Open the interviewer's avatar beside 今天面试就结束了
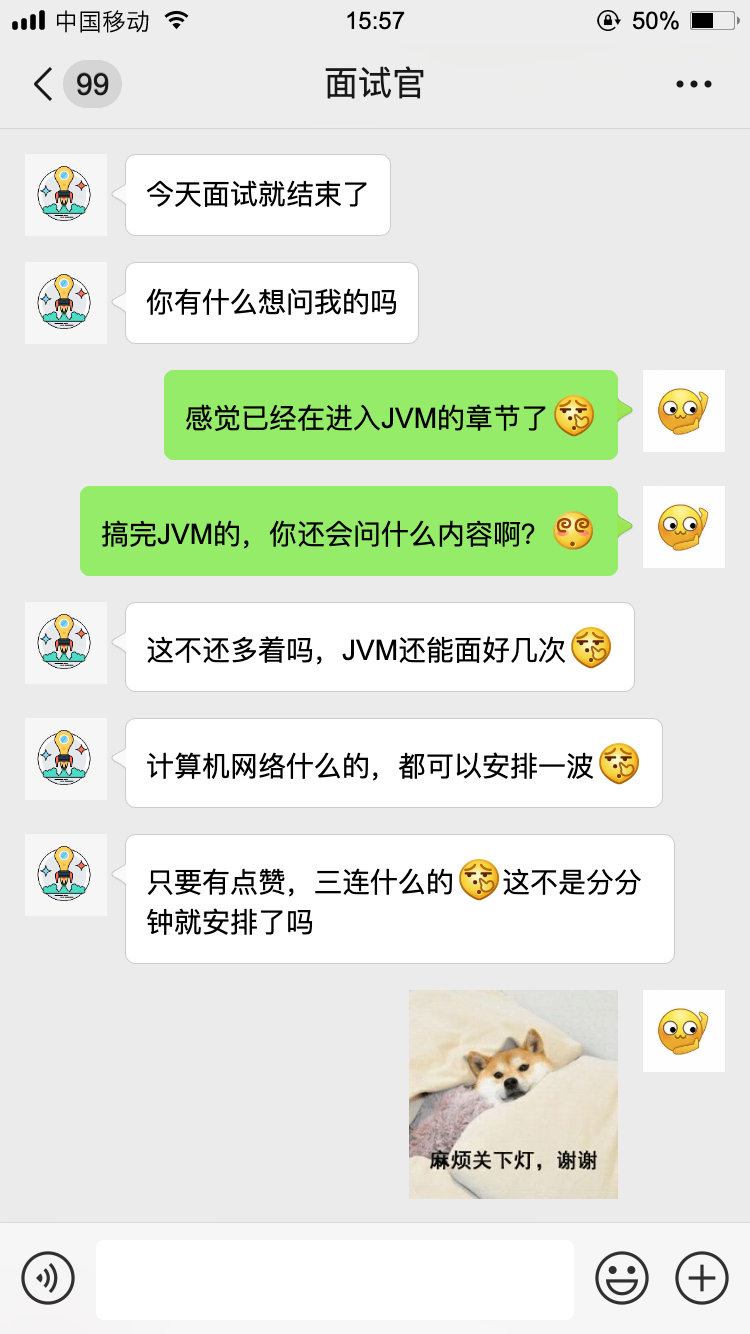This screenshot has height=1334, width=750. click(x=66, y=195)
